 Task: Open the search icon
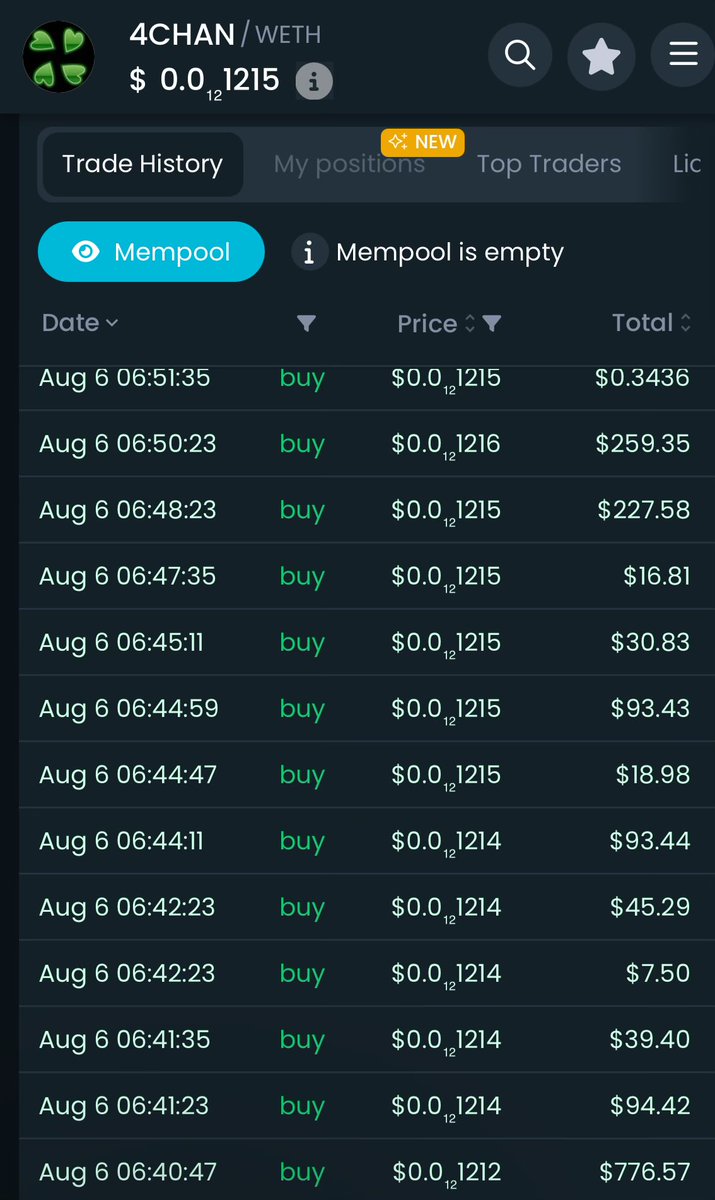(520, 54)
